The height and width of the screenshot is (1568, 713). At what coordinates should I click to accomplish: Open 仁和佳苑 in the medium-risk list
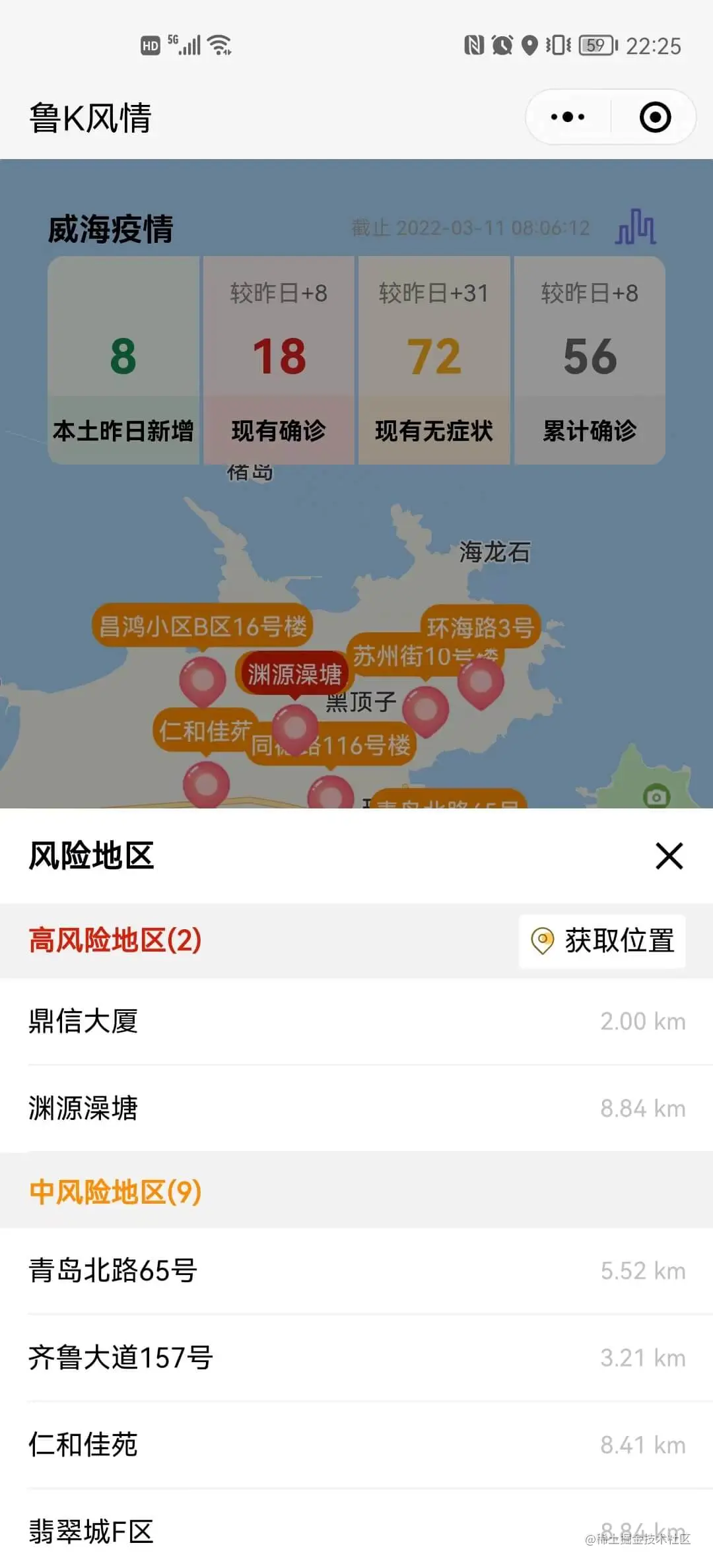(x=356, y=1445)
